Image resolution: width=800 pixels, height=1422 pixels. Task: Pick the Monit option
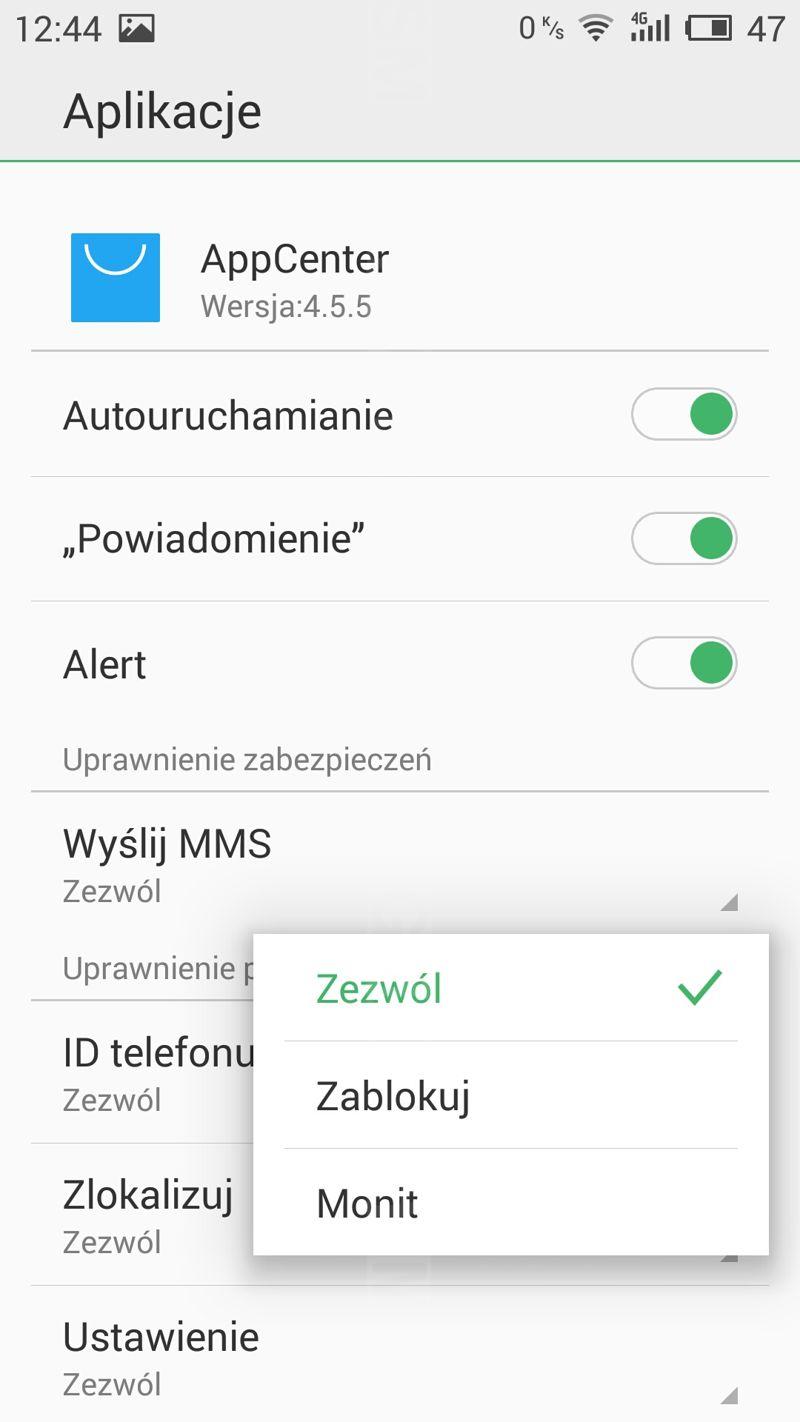(511, 1202)
